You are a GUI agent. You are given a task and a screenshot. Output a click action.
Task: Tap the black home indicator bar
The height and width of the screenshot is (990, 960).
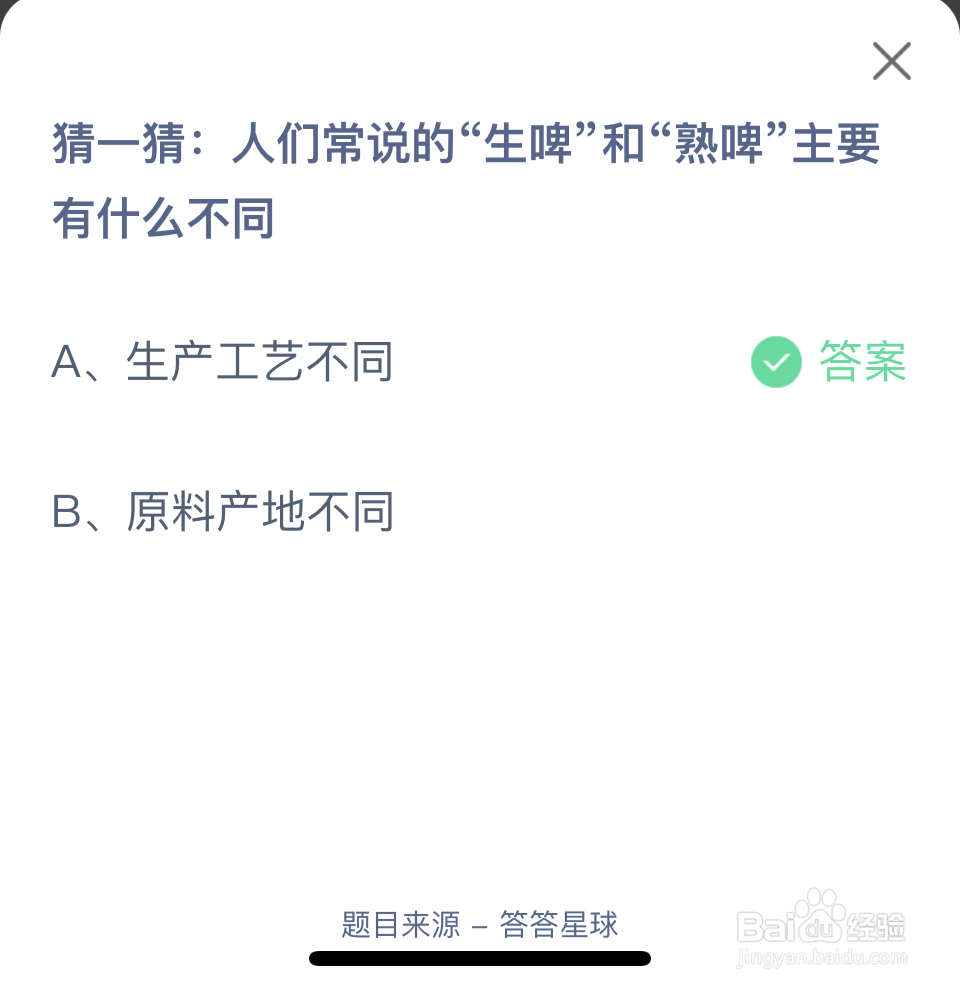coord(480,958)
